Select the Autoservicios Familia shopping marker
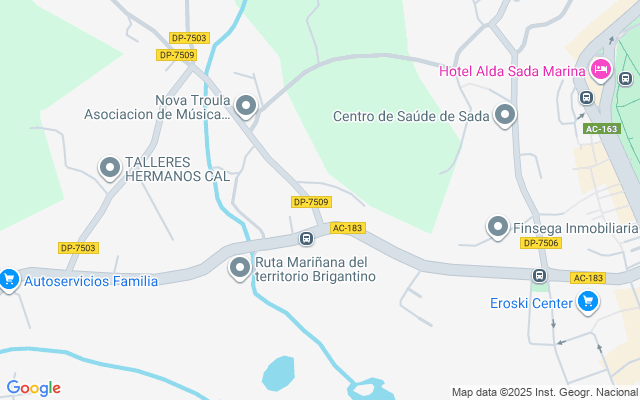The width and height of the screenshot is (640, 400). point(9,280)
